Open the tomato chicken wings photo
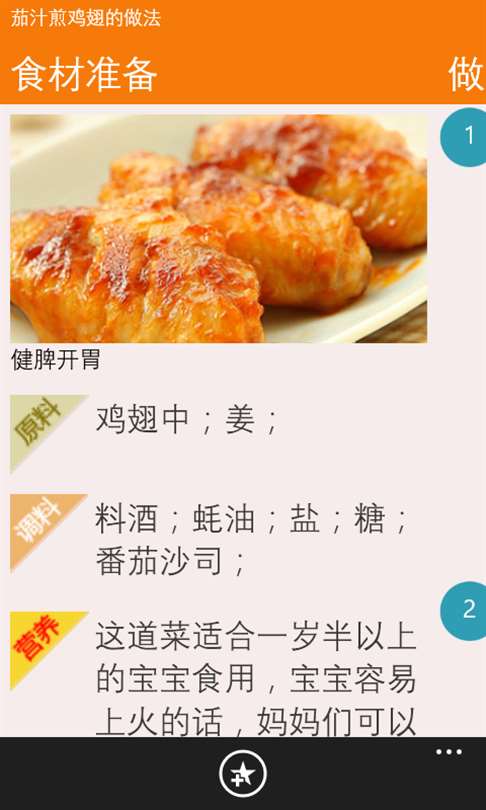This screenshot has height=810, width=486. [x=218, y=228]
